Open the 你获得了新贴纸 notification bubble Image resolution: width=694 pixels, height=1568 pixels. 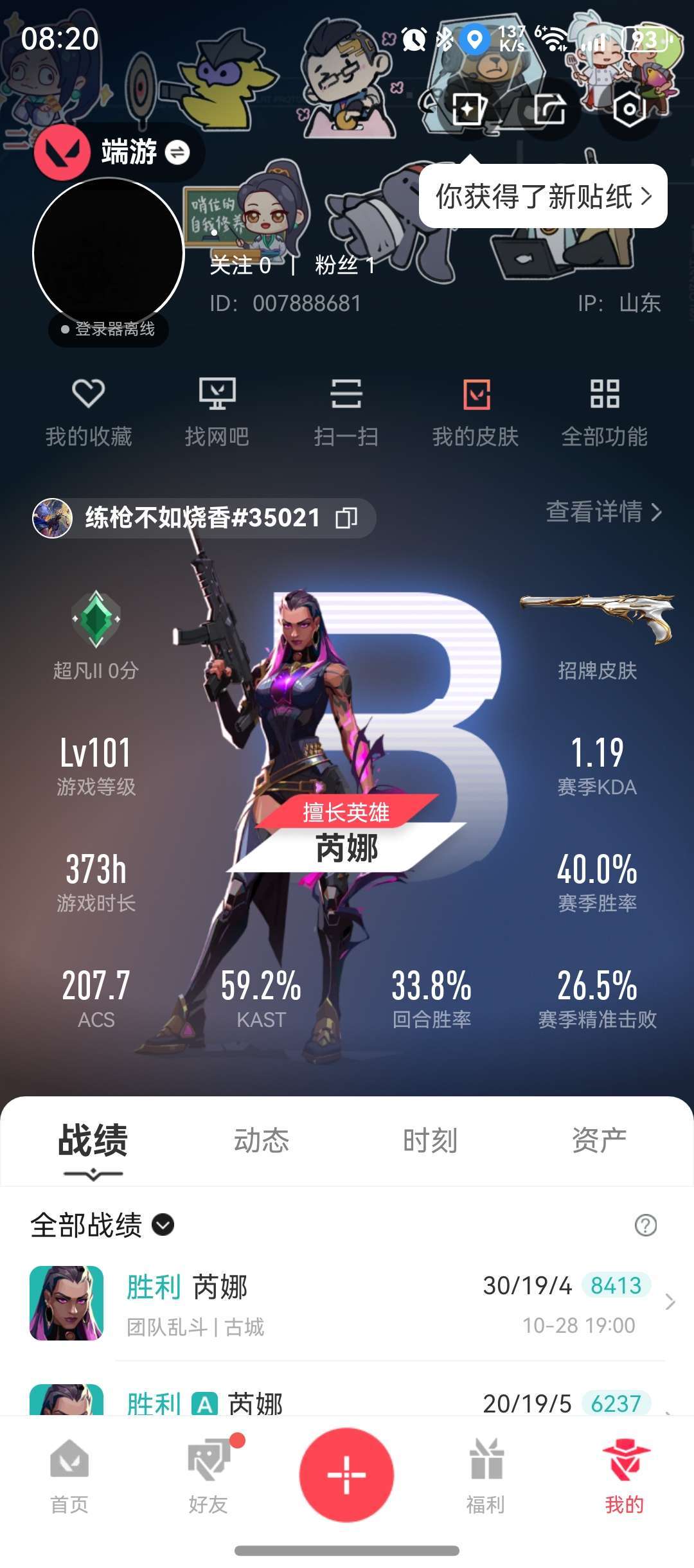[x=543, y=196]
